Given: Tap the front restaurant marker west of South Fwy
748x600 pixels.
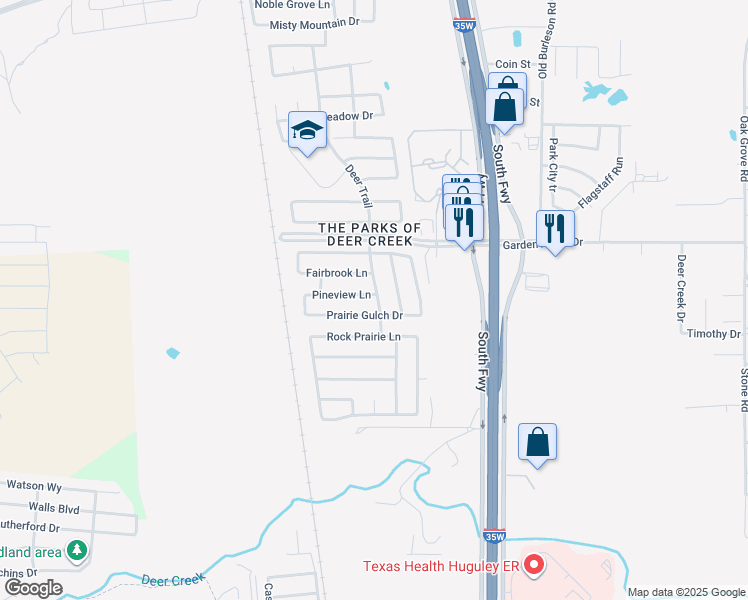Looking at the screenshot, I should coord(464,226).
